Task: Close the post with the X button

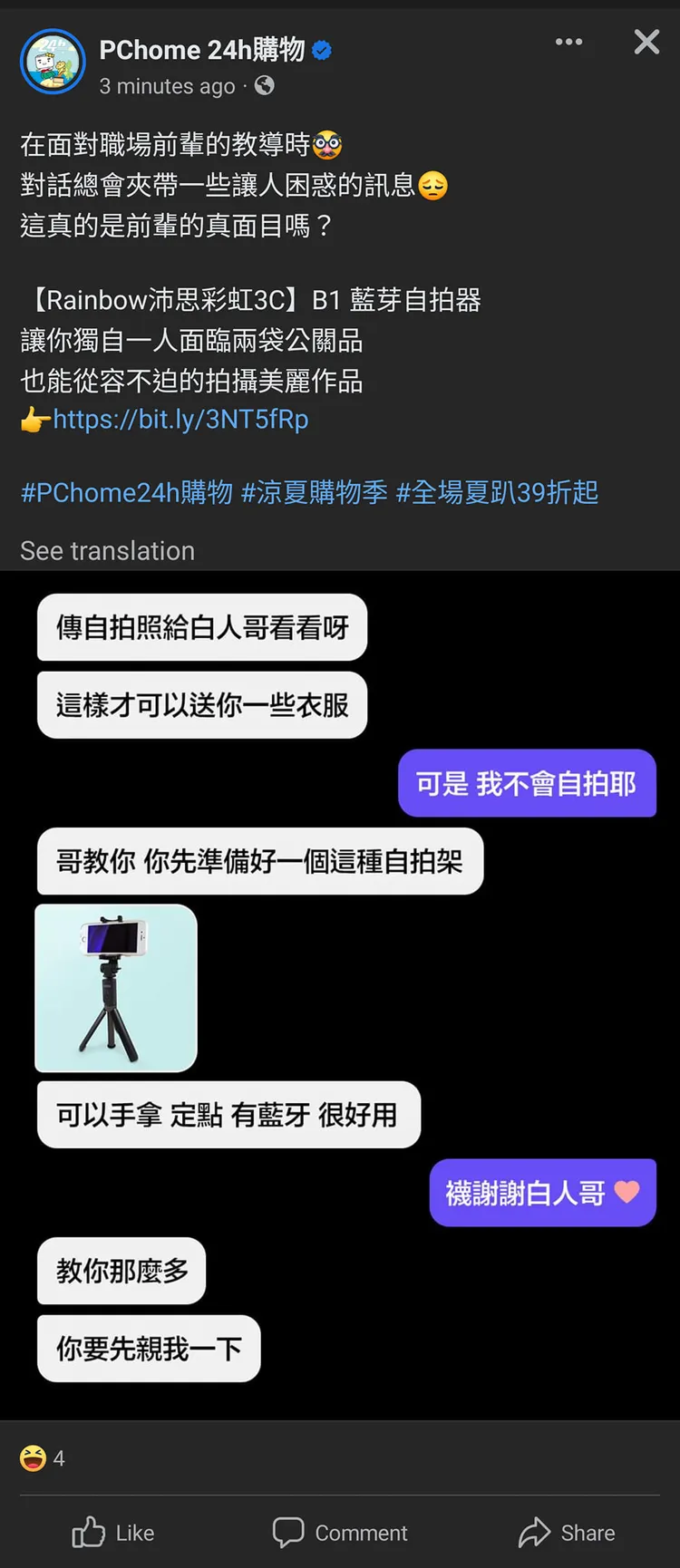Action: [646, 42]
